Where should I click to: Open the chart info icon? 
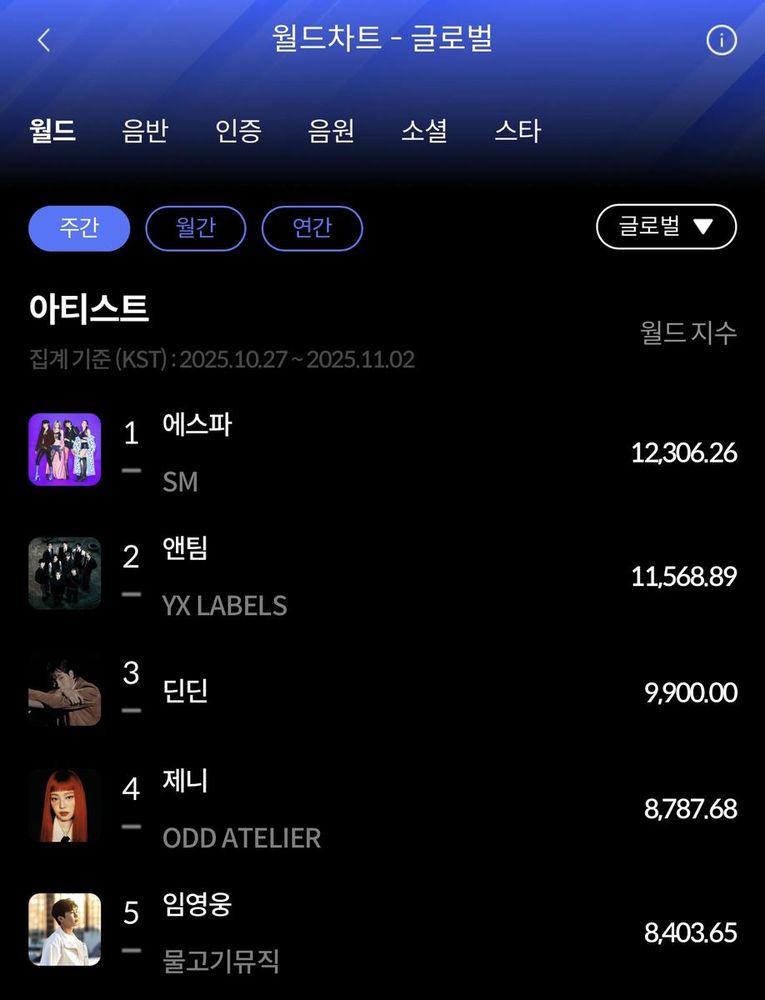(x=721, y=40)
